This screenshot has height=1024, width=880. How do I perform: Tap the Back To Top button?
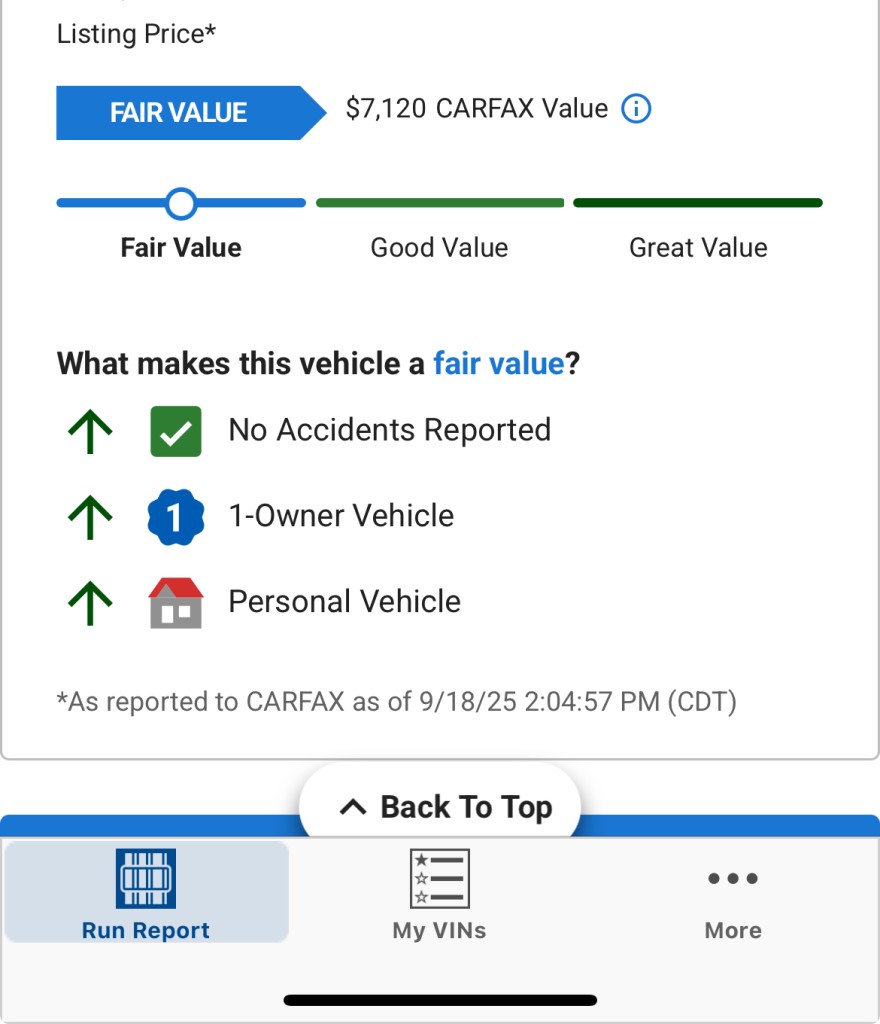tap(441, 806)
